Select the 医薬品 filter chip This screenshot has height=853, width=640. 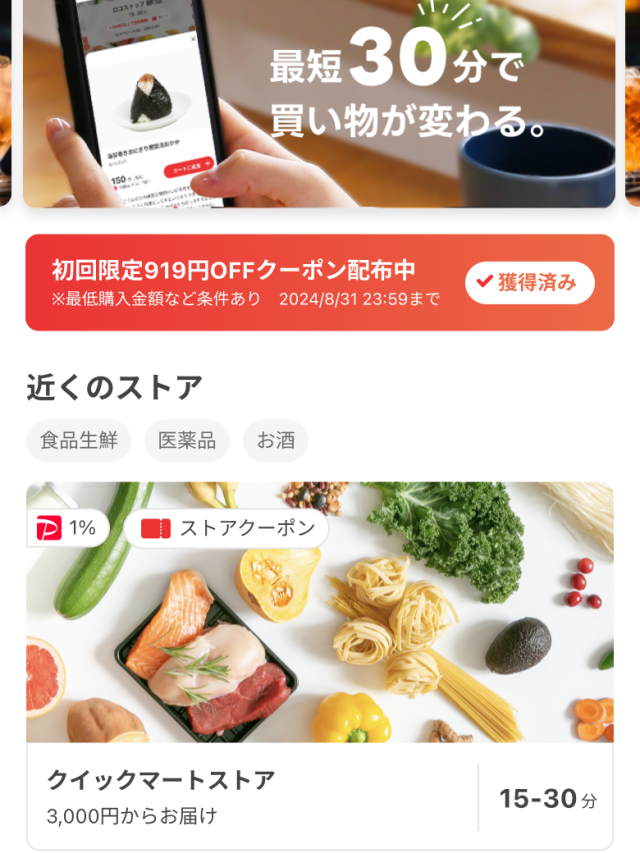point(187,441)
